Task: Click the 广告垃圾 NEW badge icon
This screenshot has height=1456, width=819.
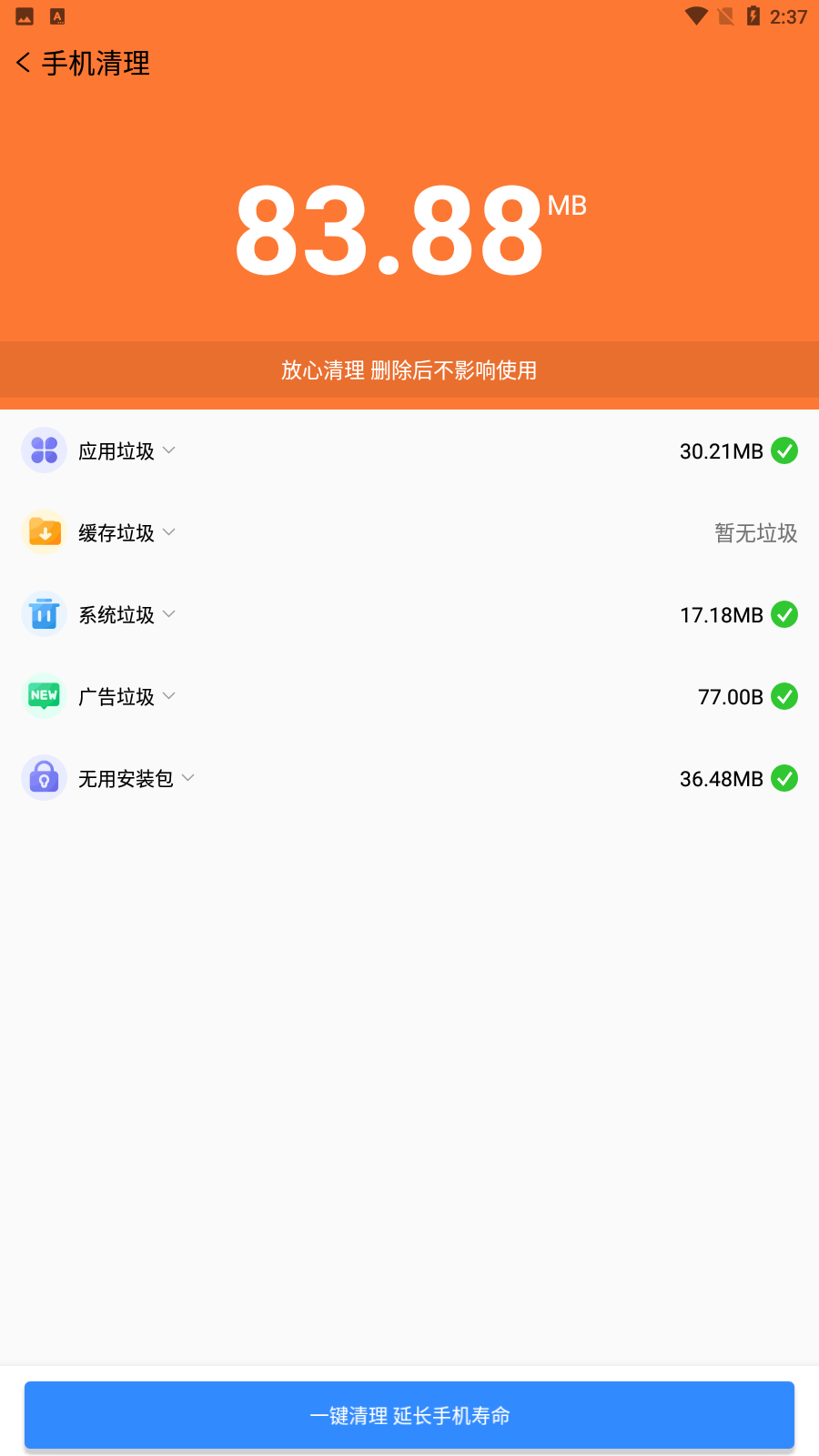Action: click(x=44, y=696)
